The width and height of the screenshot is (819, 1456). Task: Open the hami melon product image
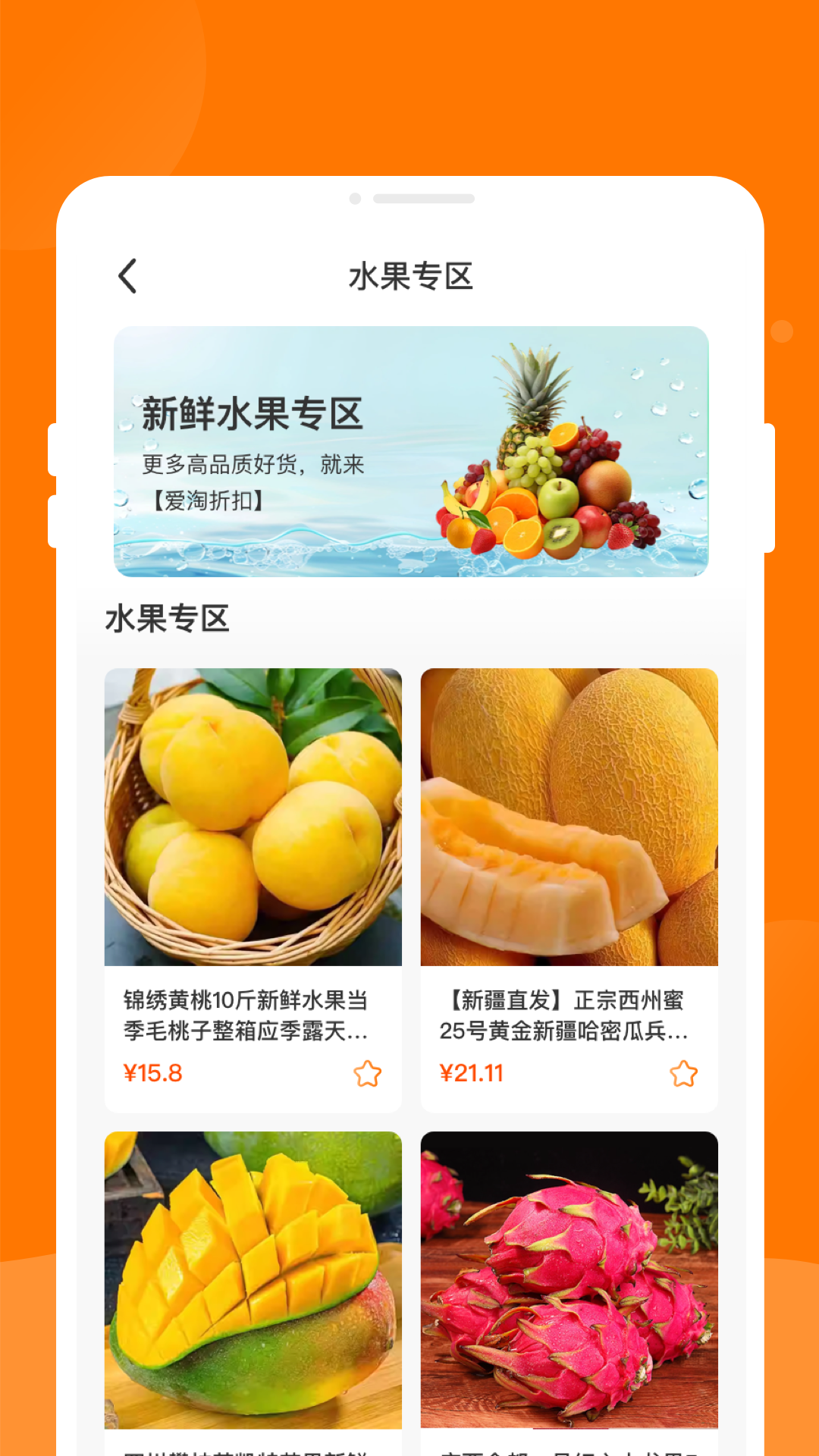[567, 819]
